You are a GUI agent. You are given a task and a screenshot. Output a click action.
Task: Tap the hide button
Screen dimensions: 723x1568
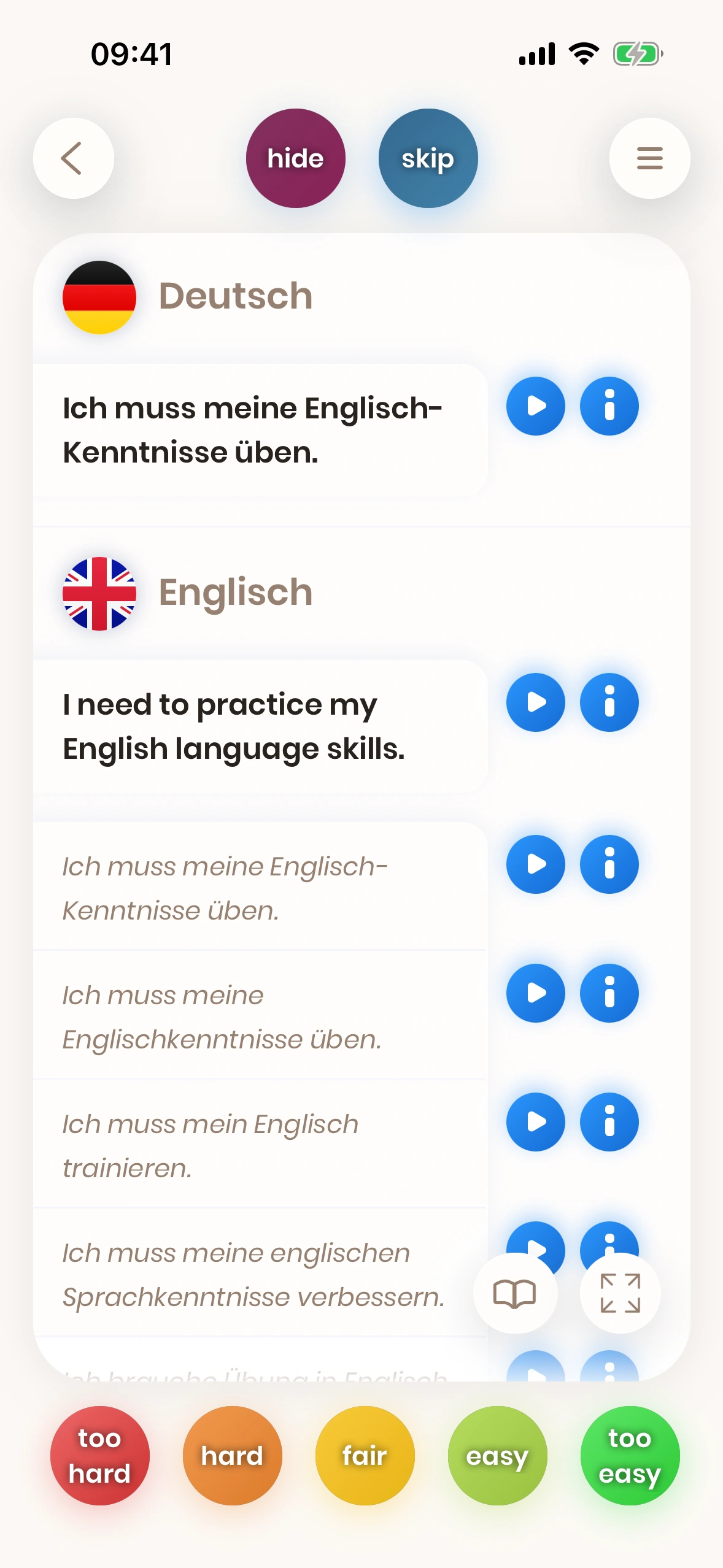click(295, 158)
